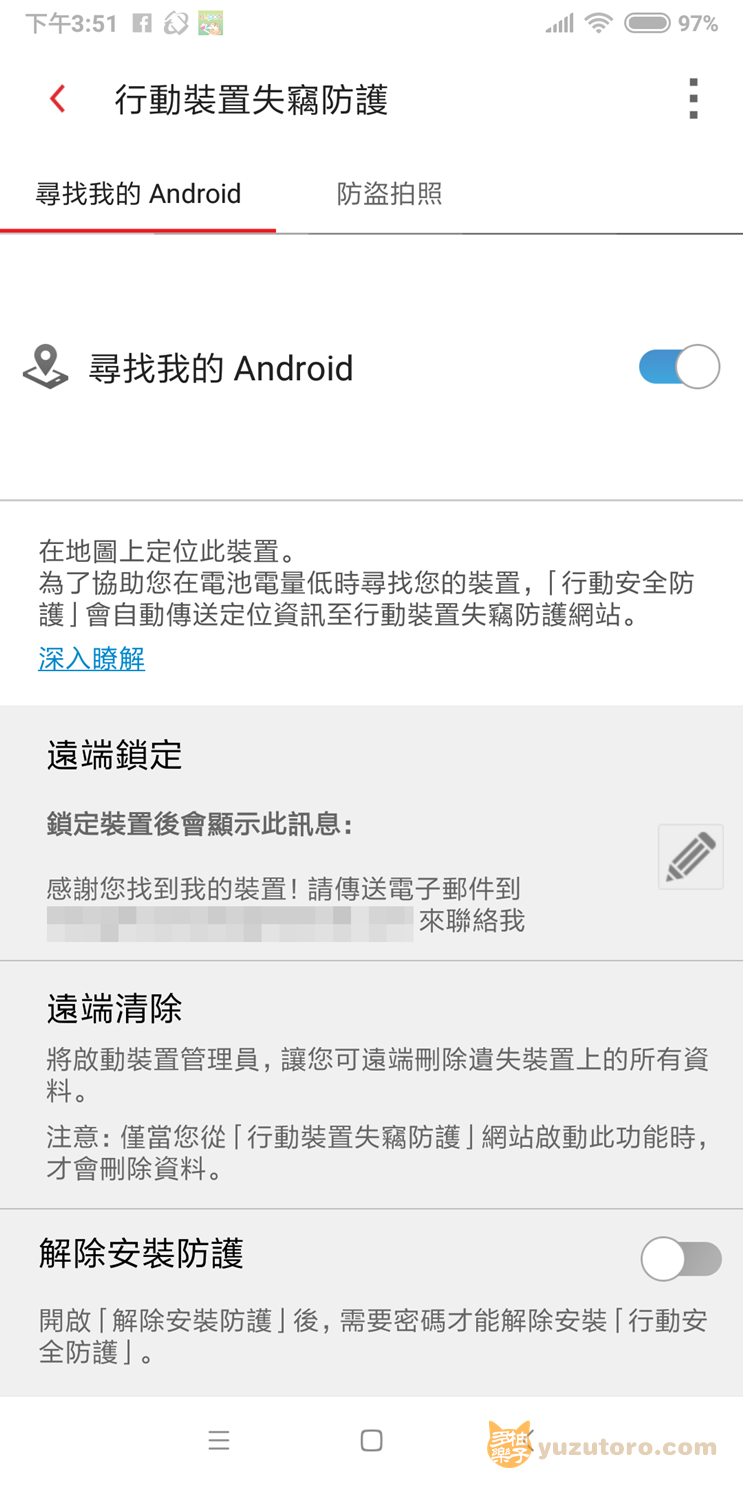The width and height of the screenshot is (743, 1485).
Task: Open the three-dot overflow menu
Action: pyautogui.click(x=693, y=99)
